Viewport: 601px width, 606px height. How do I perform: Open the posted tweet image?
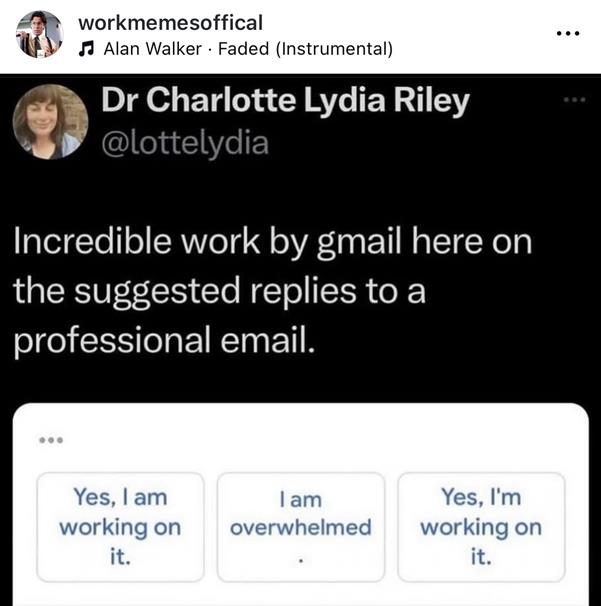pyautogui.click(x=300, y=340)
